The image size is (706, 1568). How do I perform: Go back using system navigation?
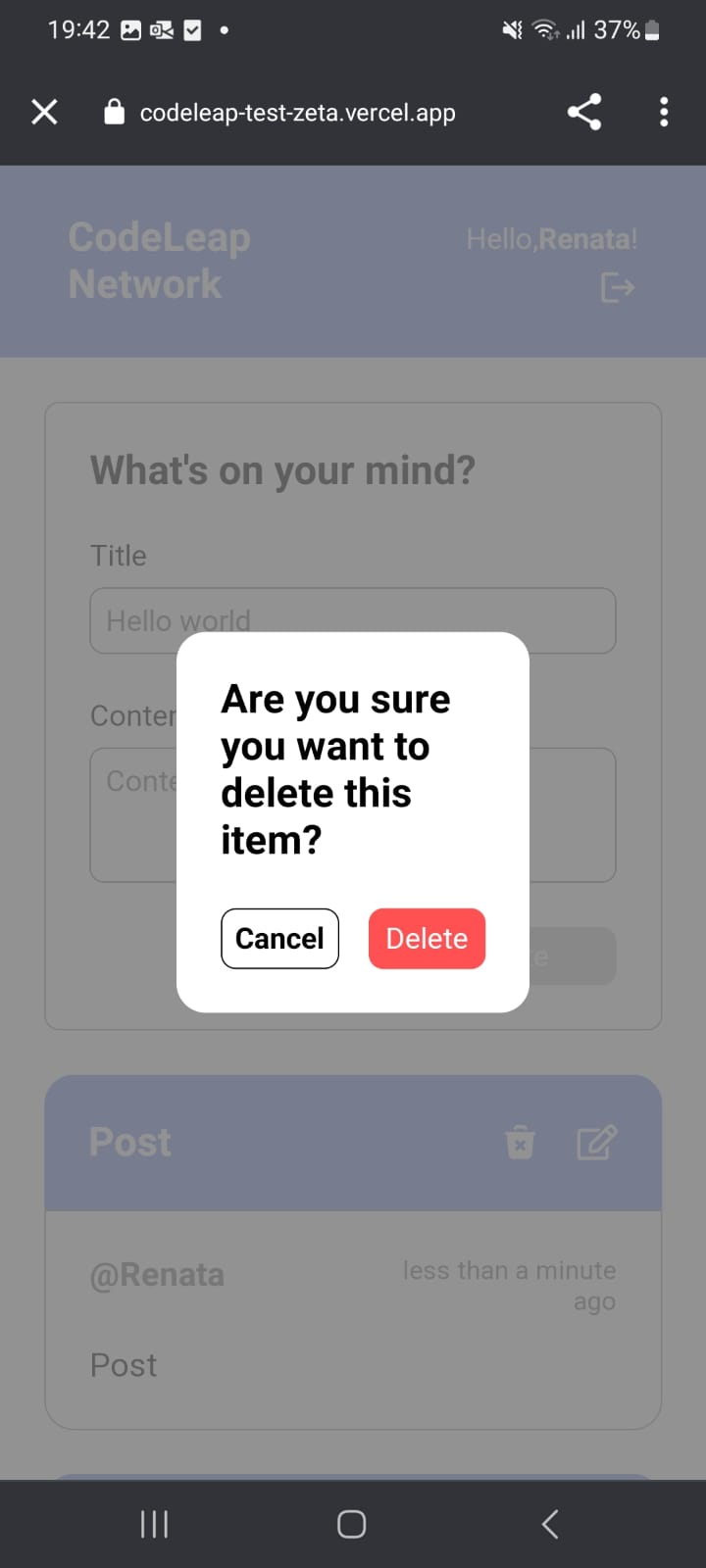pyautogui.click(x=550, y=1524)
